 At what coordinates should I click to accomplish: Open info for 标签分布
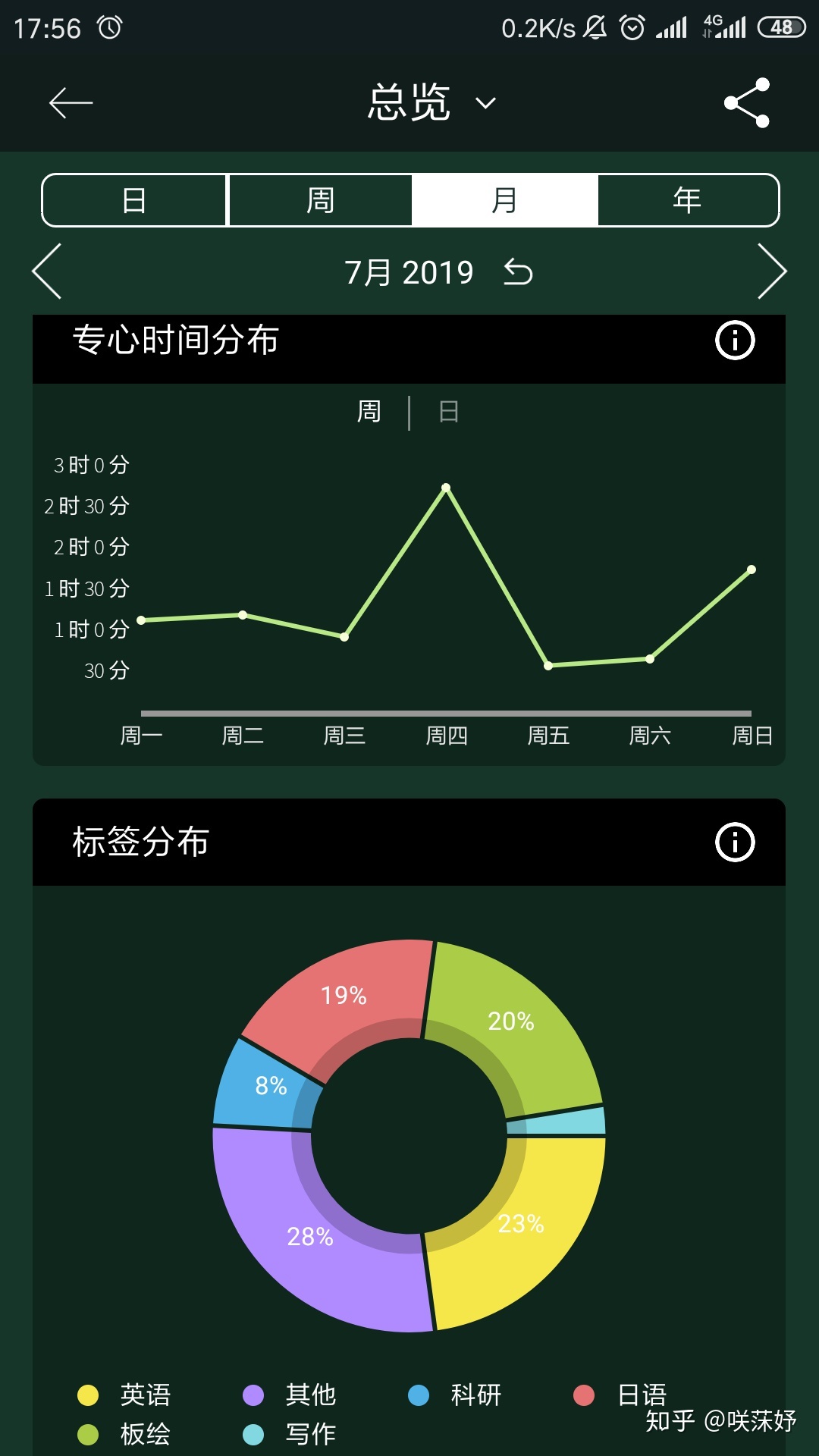pos(735,842)
